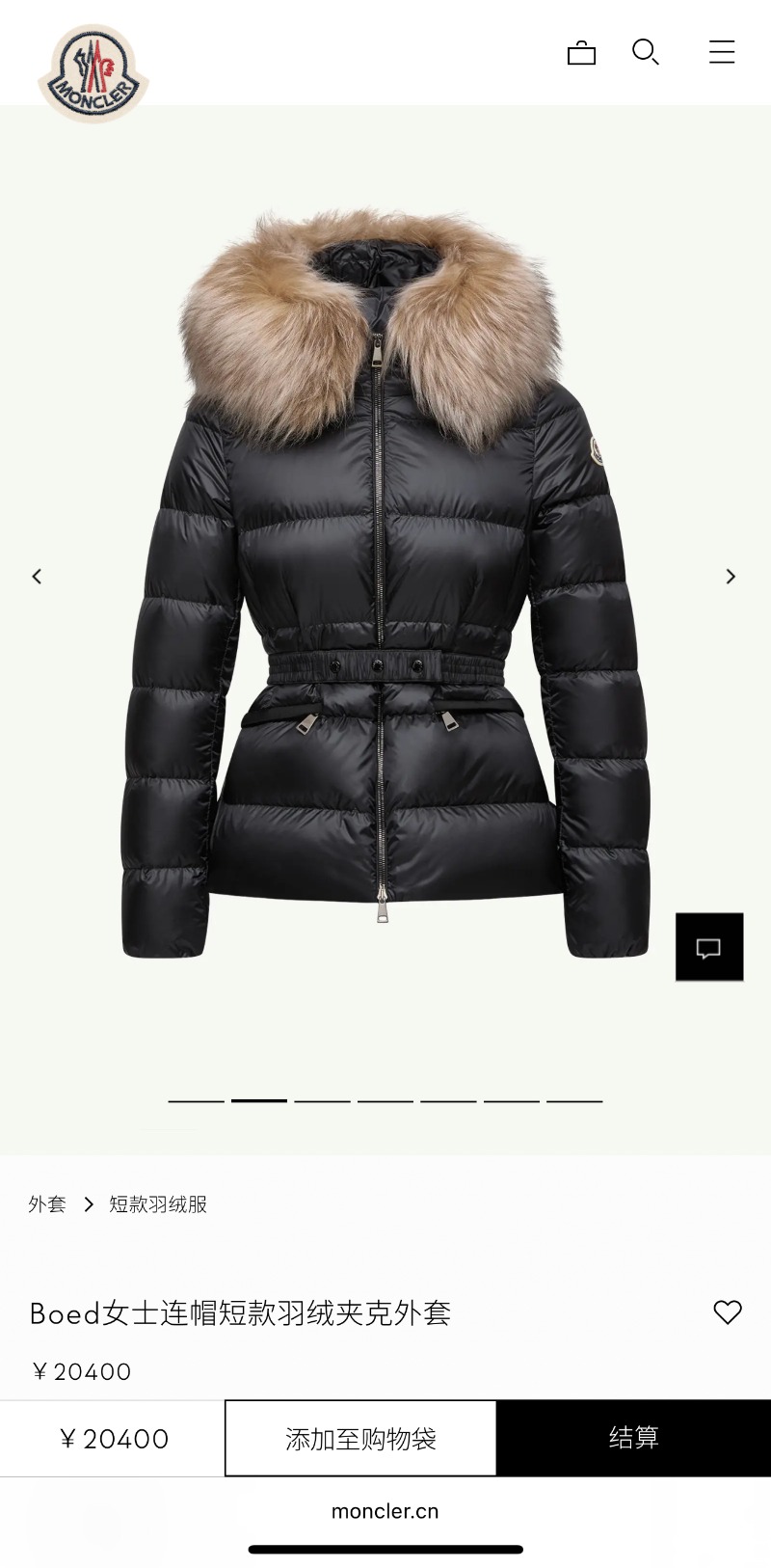Viewport: 771px width, 1568px height.
Task: Show the previous product image
Action: 37,577
